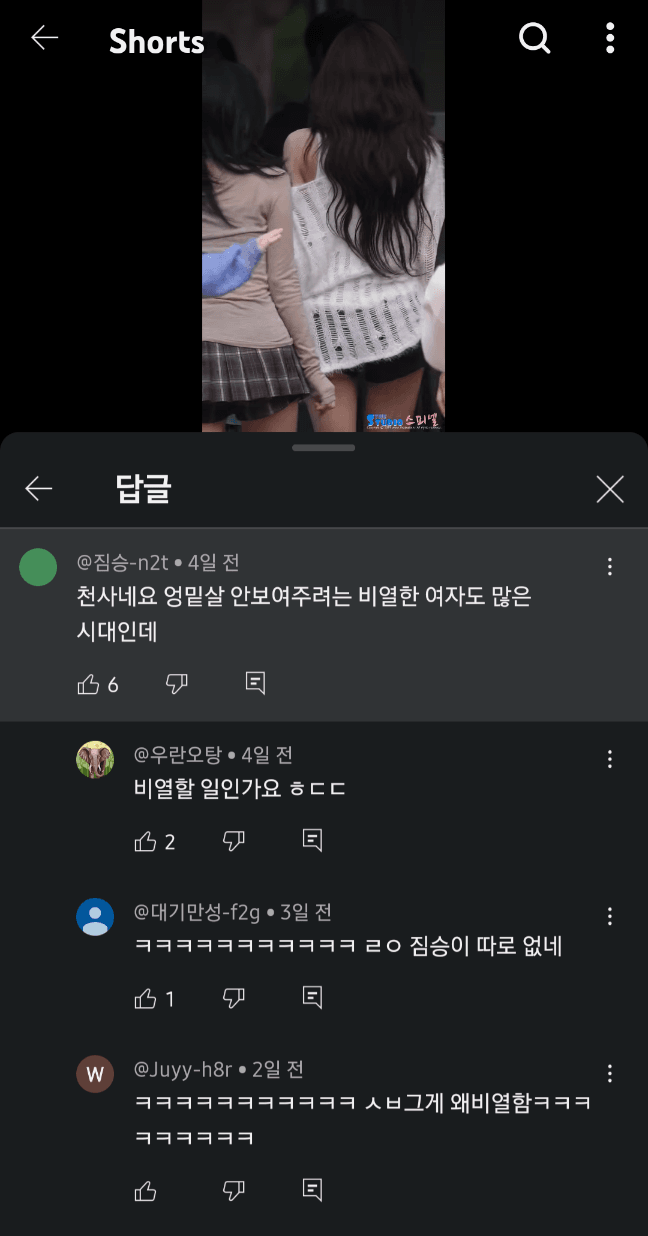
Task: Open more options for @대기만성-f2g reply
Action: point(610,916)
